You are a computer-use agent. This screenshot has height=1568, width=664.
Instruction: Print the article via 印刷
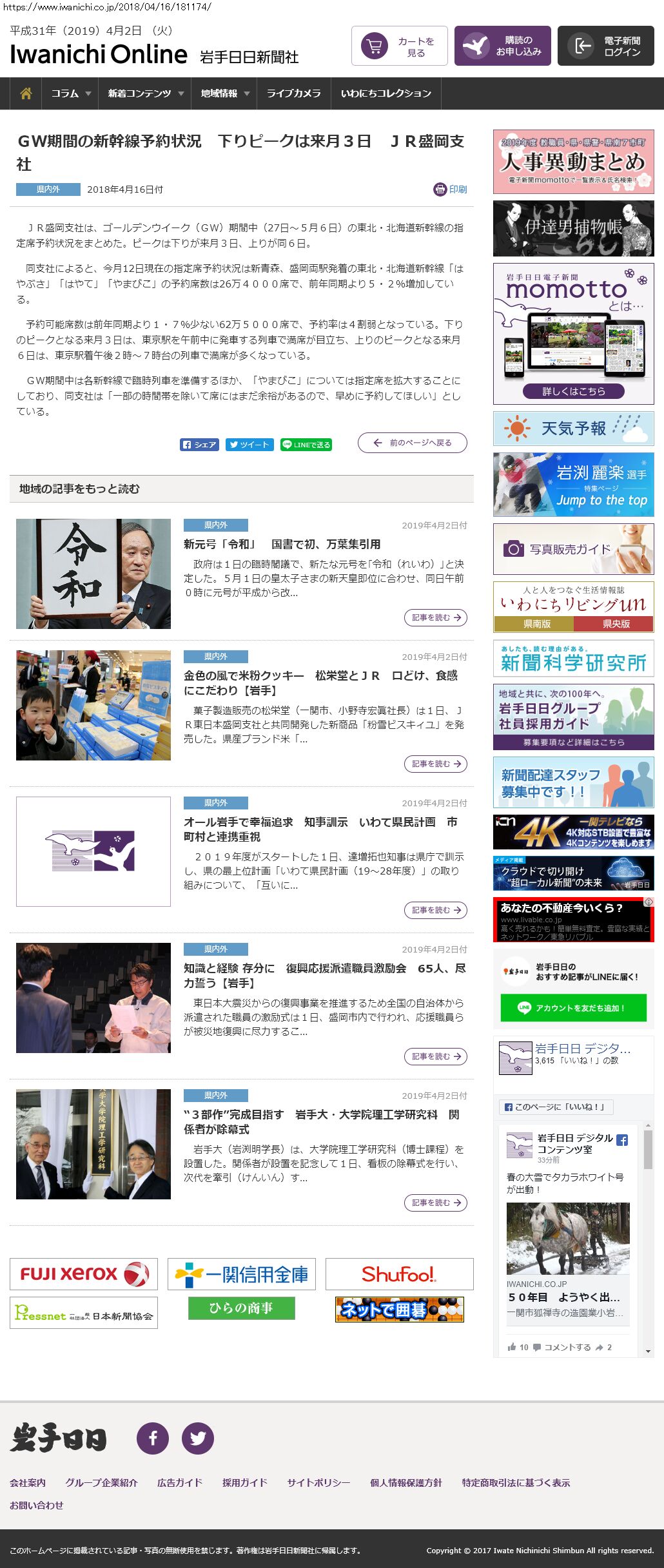click(451, 189)
